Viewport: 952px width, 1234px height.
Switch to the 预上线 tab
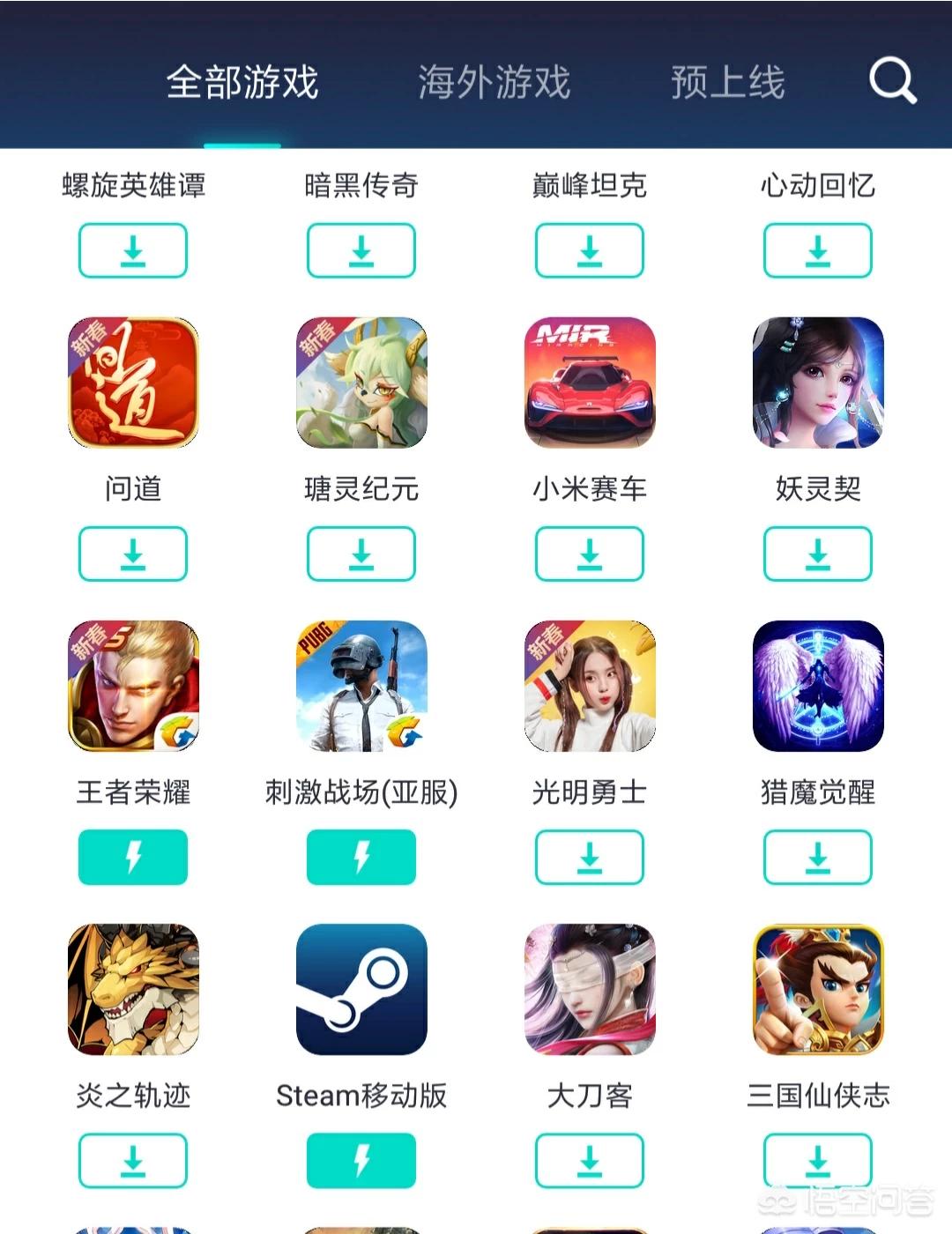pos(727,83)
